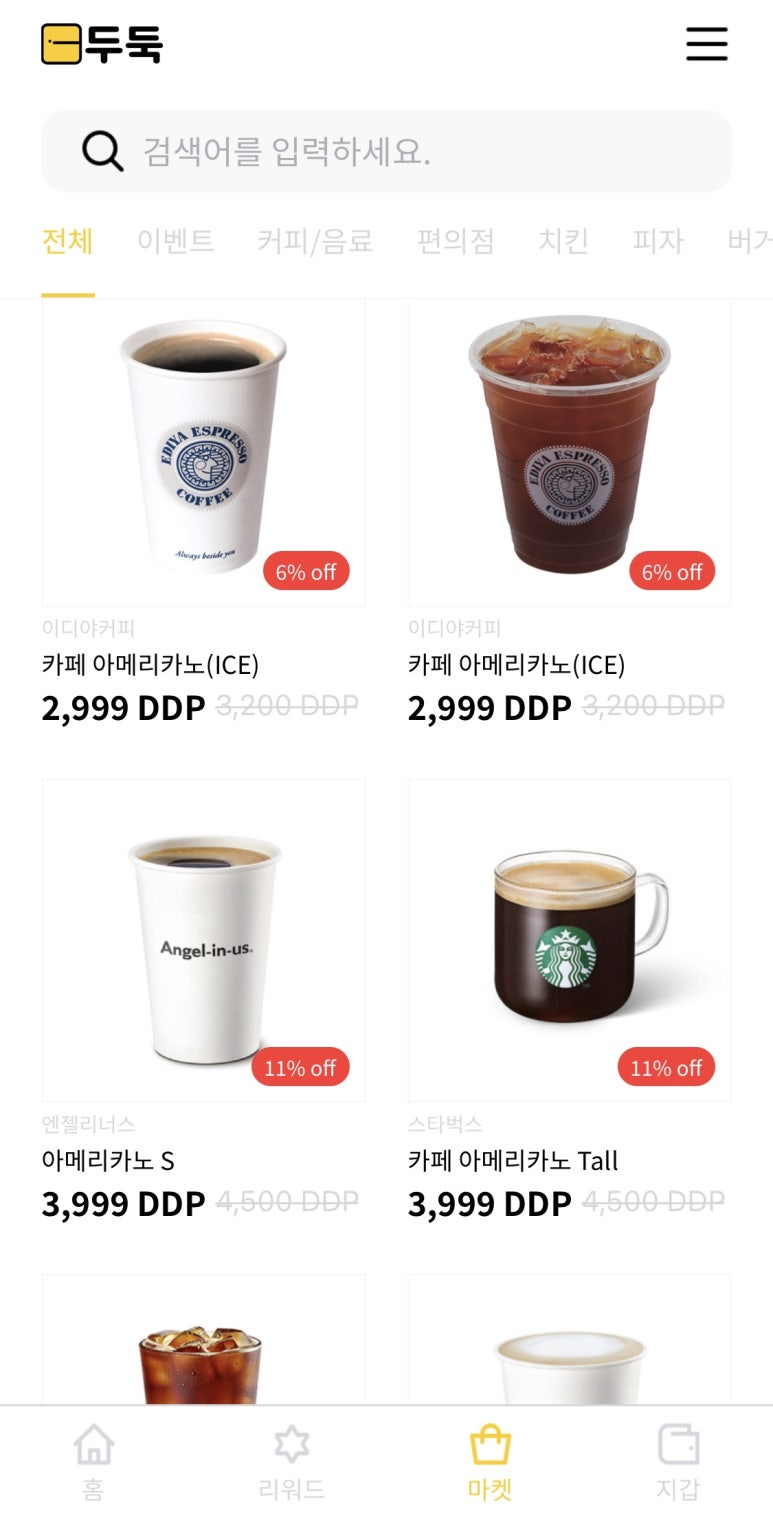Show the 치킨 category
The width and height of the screenshot is (773, 1532).
(x=563, y=241)
